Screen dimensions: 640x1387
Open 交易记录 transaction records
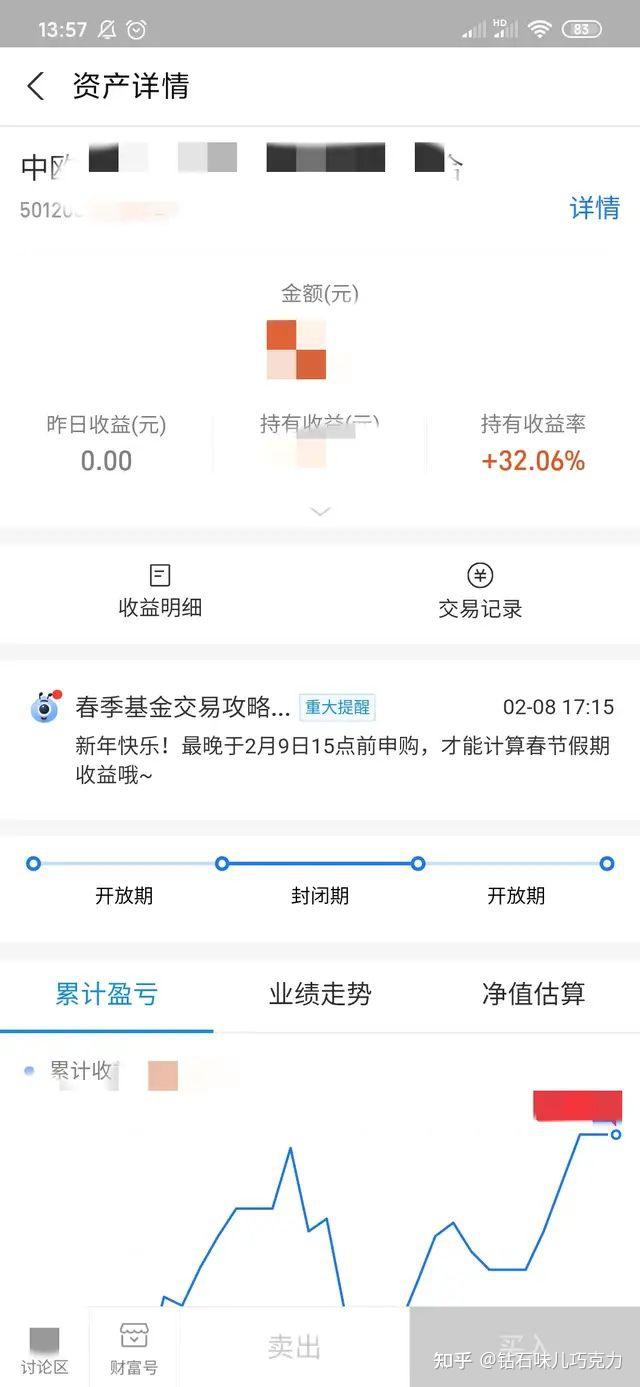tap(480, 591)
